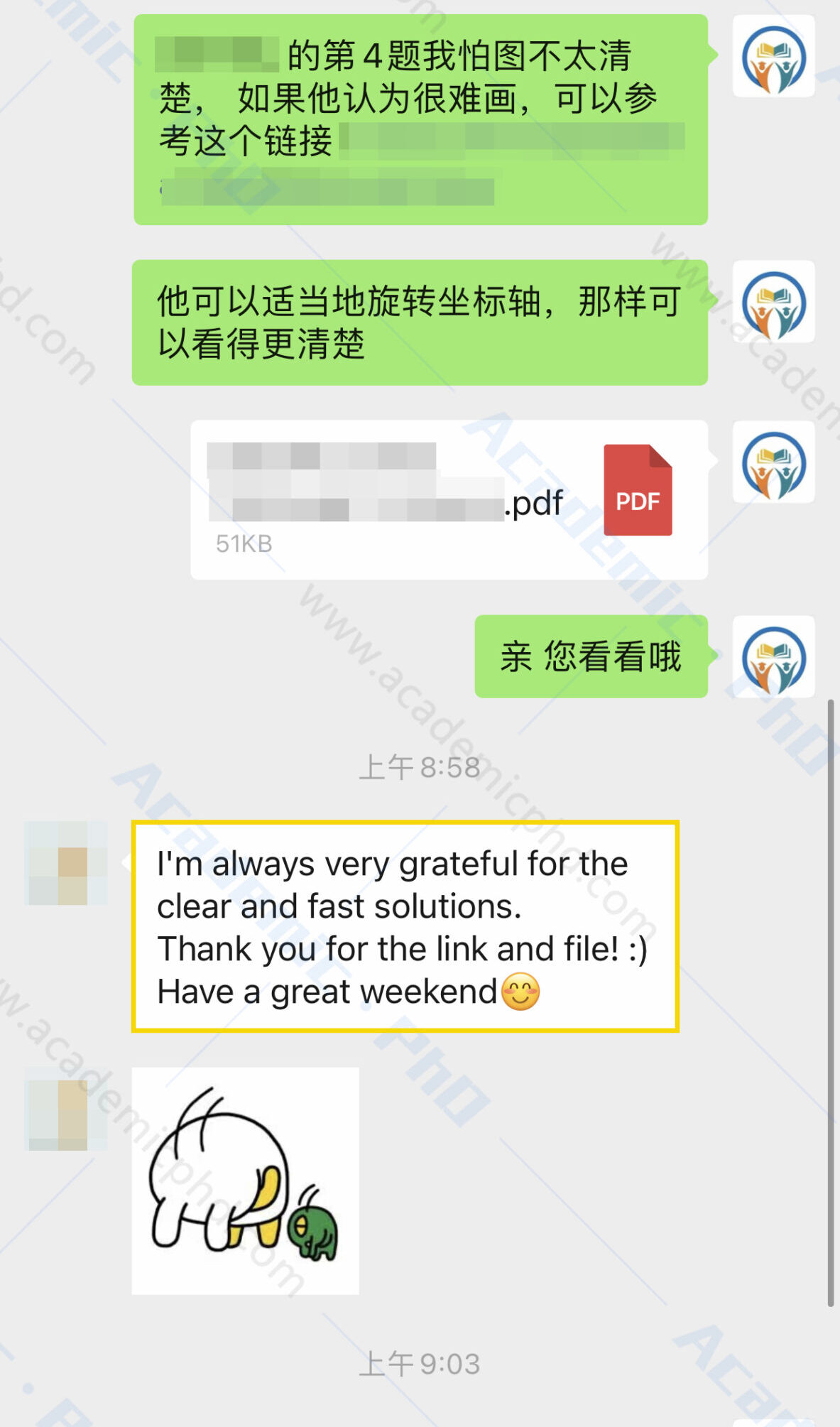Open sender avatar beside the '亲 您看看哦' message

[773, 657]
